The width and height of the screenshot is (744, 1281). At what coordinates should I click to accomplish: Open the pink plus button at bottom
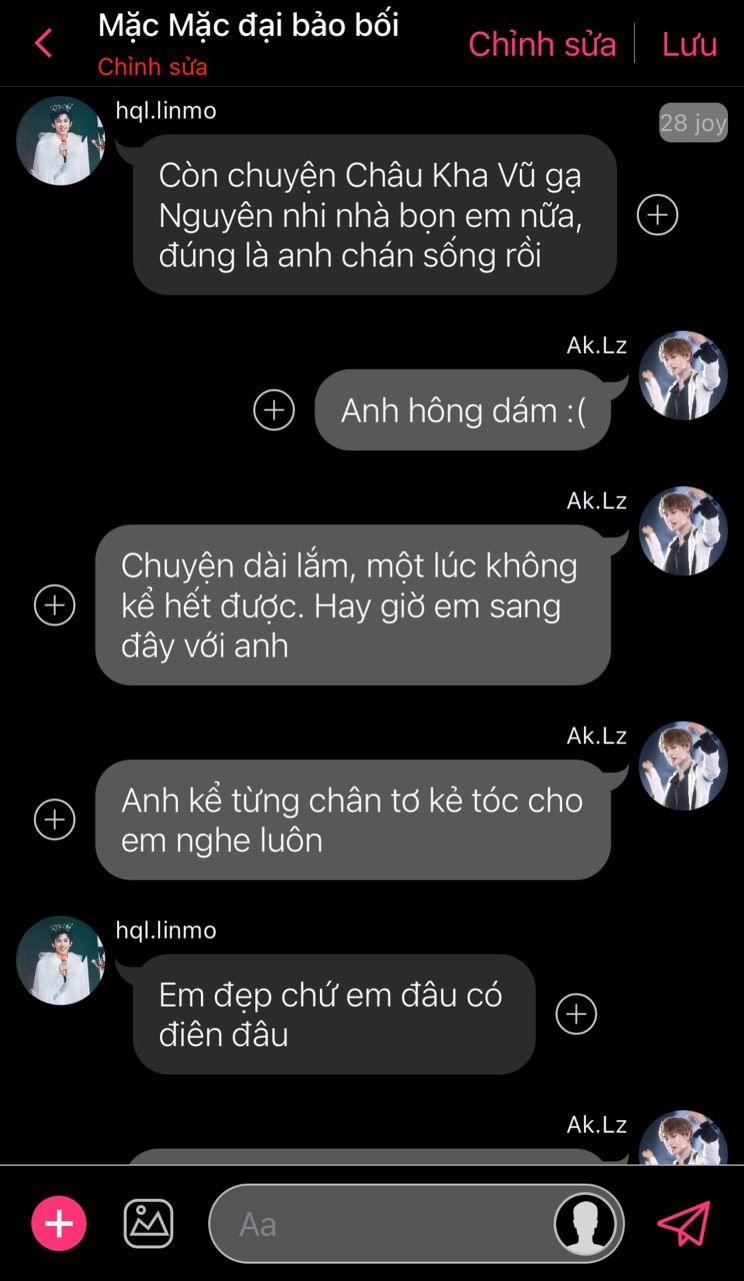coord(59,1224)
